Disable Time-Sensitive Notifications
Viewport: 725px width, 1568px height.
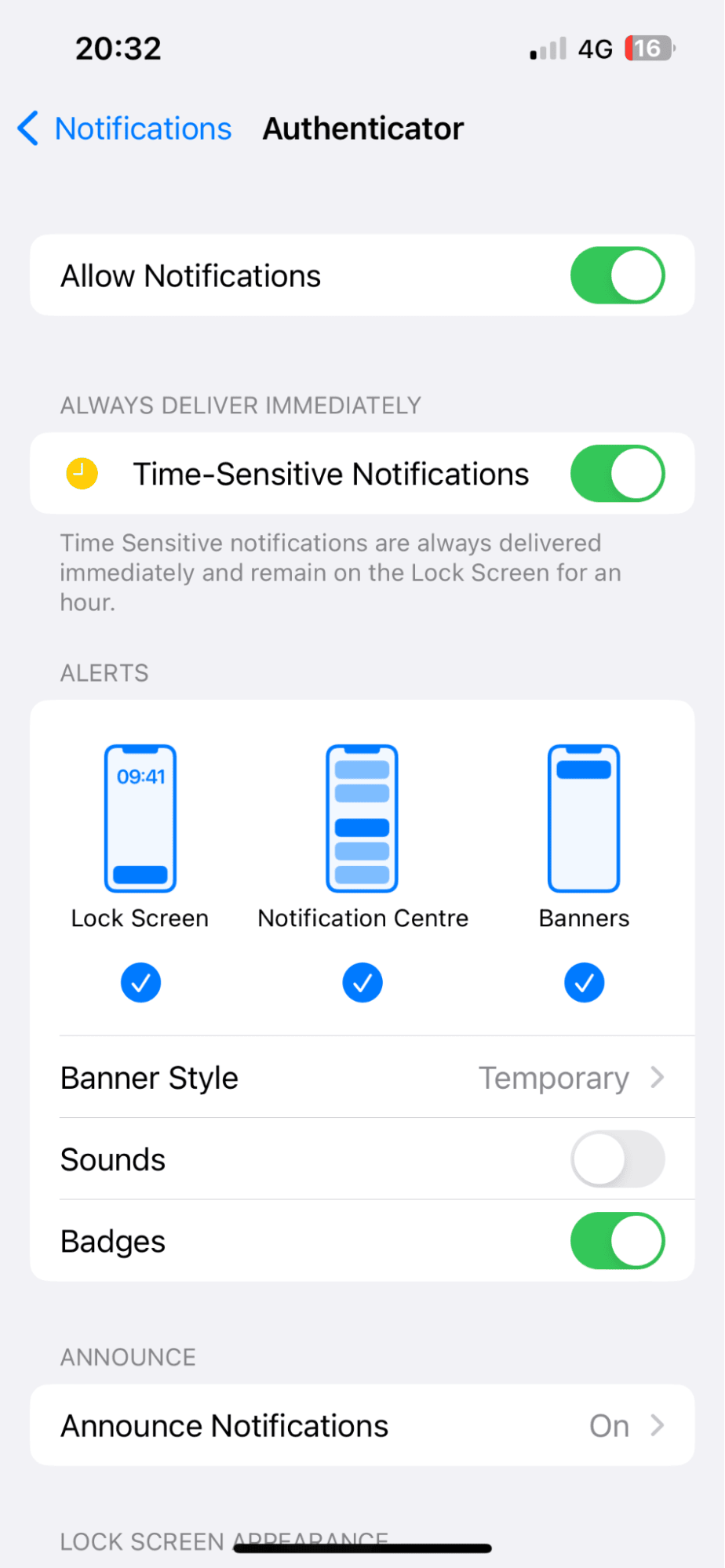click(617, 474)
